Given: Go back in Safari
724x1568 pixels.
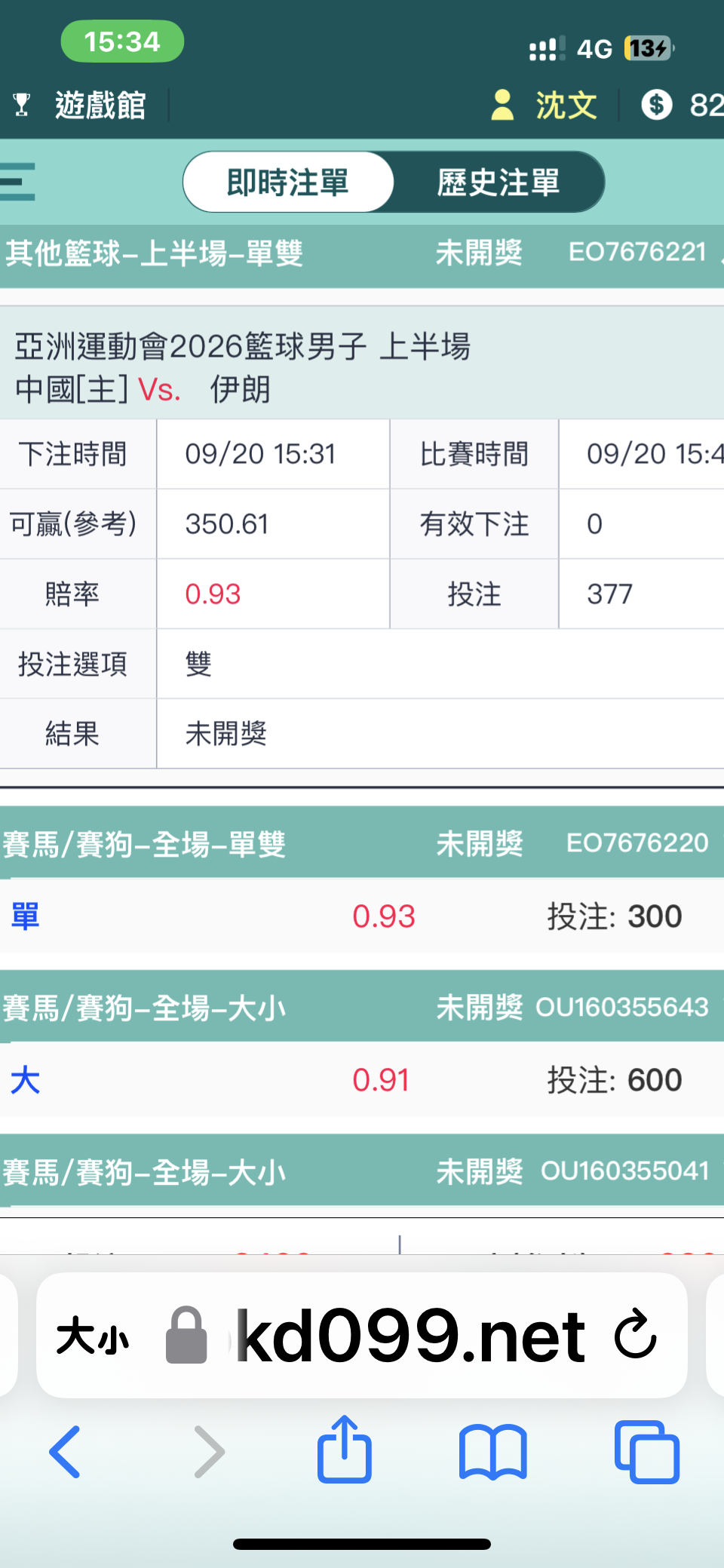Looking at the screenshot, I should pyautogui.click(x=65, y=1451).
